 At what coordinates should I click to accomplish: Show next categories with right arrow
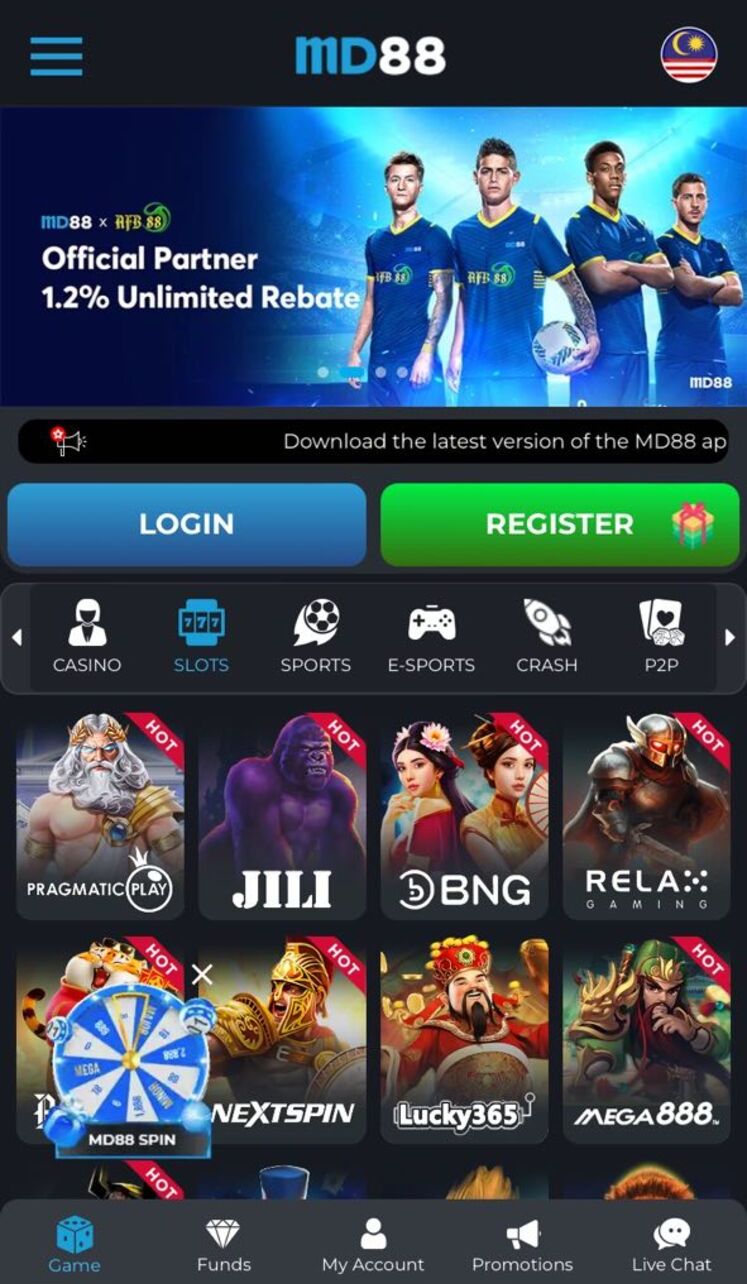730,637
